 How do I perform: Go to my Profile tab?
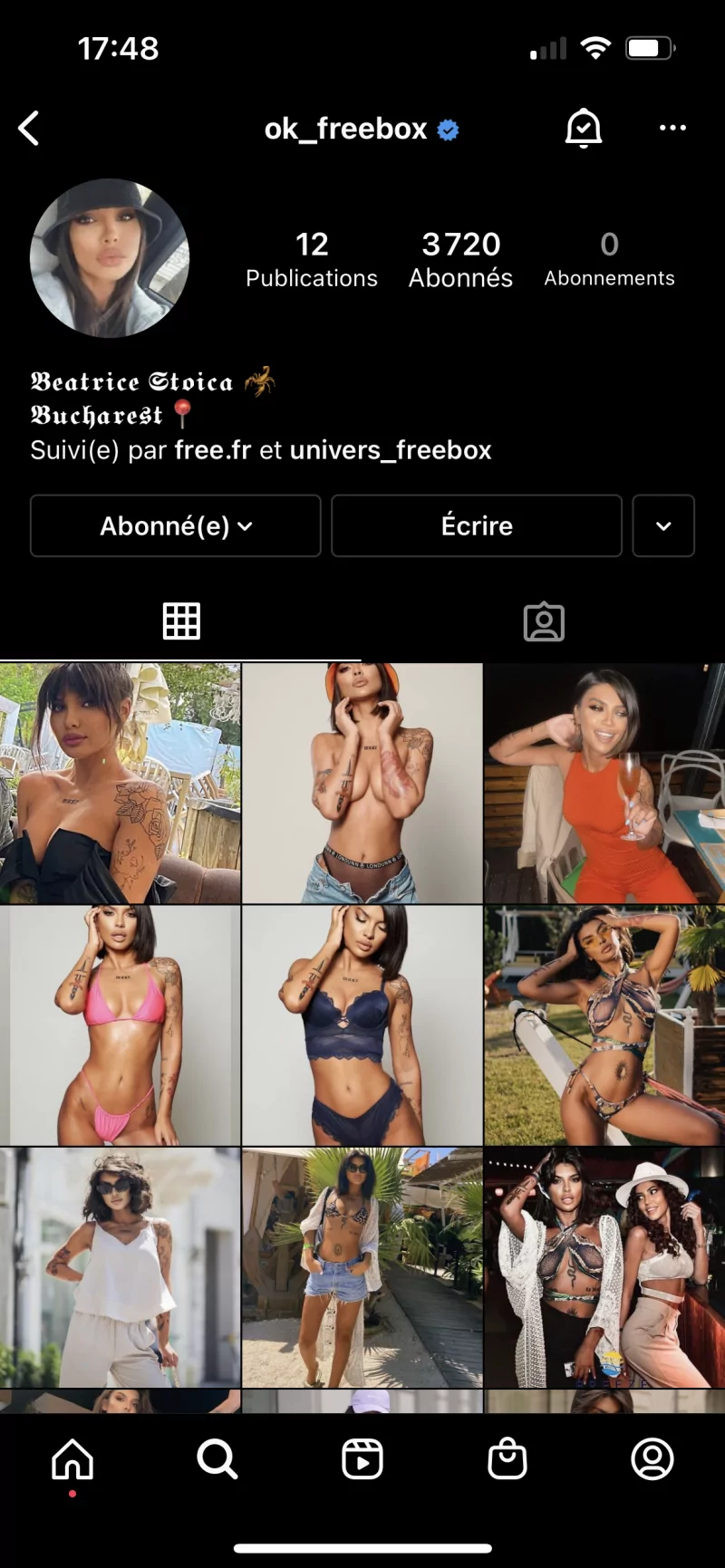[652, 1459]
